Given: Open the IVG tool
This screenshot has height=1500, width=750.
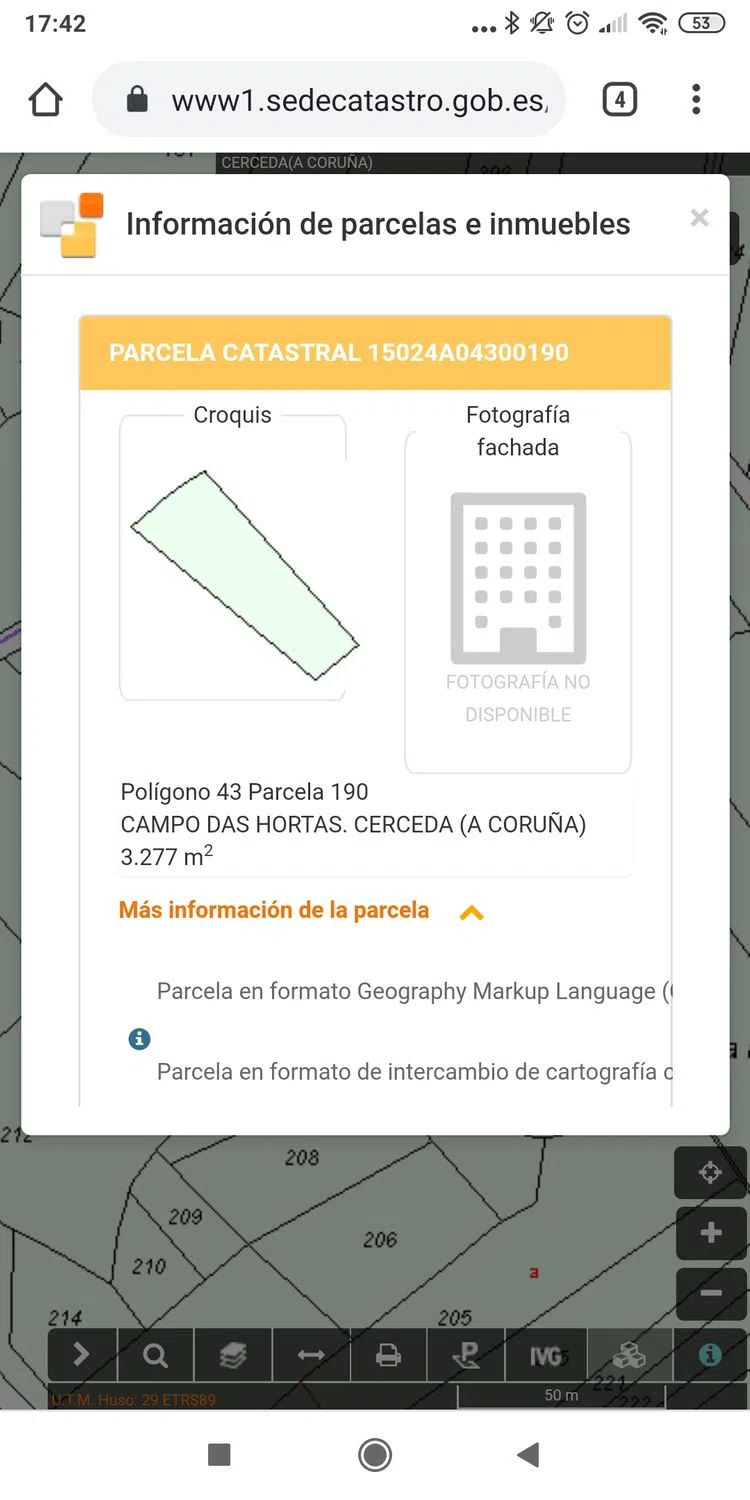Looking at the screenshot, I should pyautogui.click(x=545, y=1355).
